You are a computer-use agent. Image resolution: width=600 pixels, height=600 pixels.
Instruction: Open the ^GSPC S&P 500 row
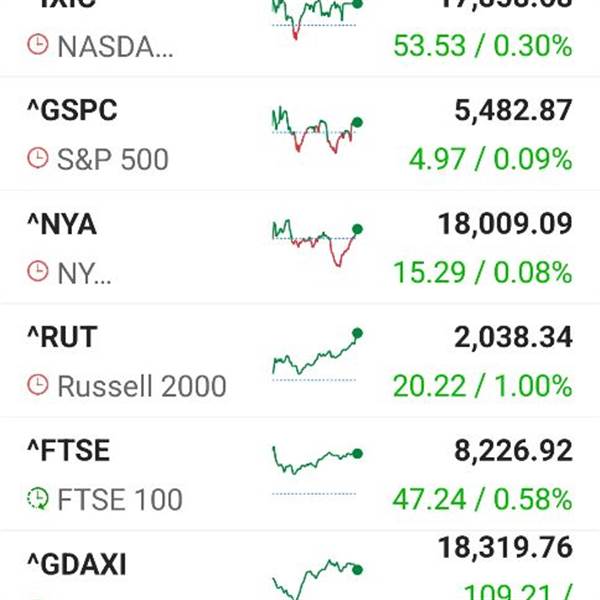click(300, 134)
